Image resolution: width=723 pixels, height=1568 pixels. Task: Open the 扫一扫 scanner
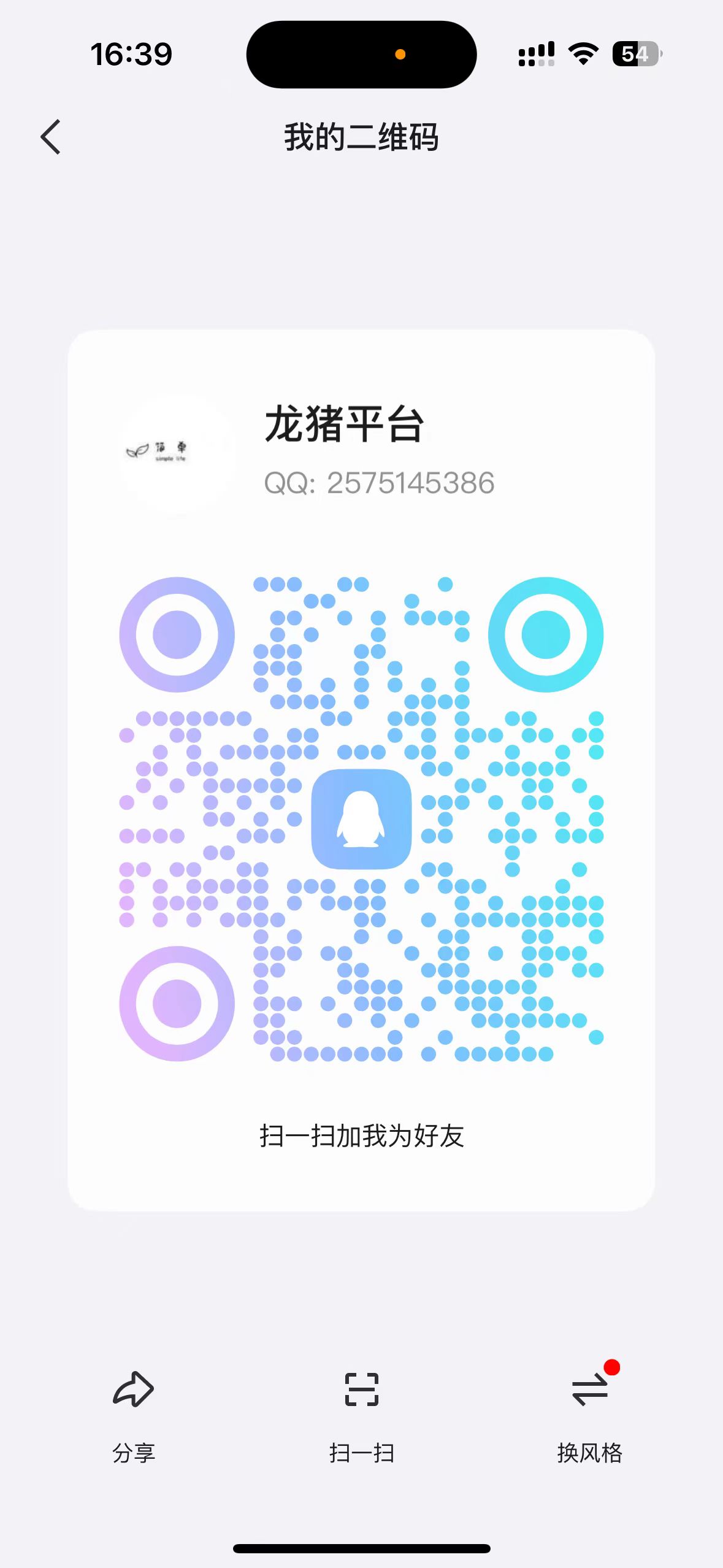362,1416
